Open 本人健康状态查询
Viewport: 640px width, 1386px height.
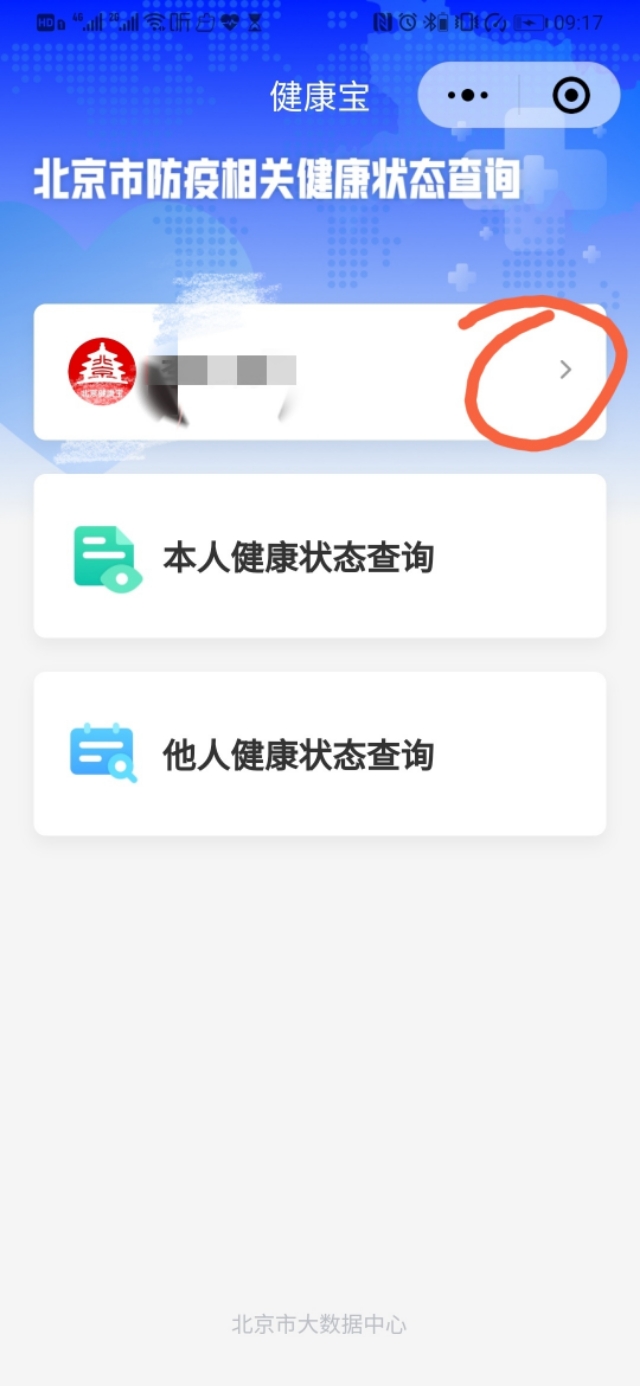point(320,556)
